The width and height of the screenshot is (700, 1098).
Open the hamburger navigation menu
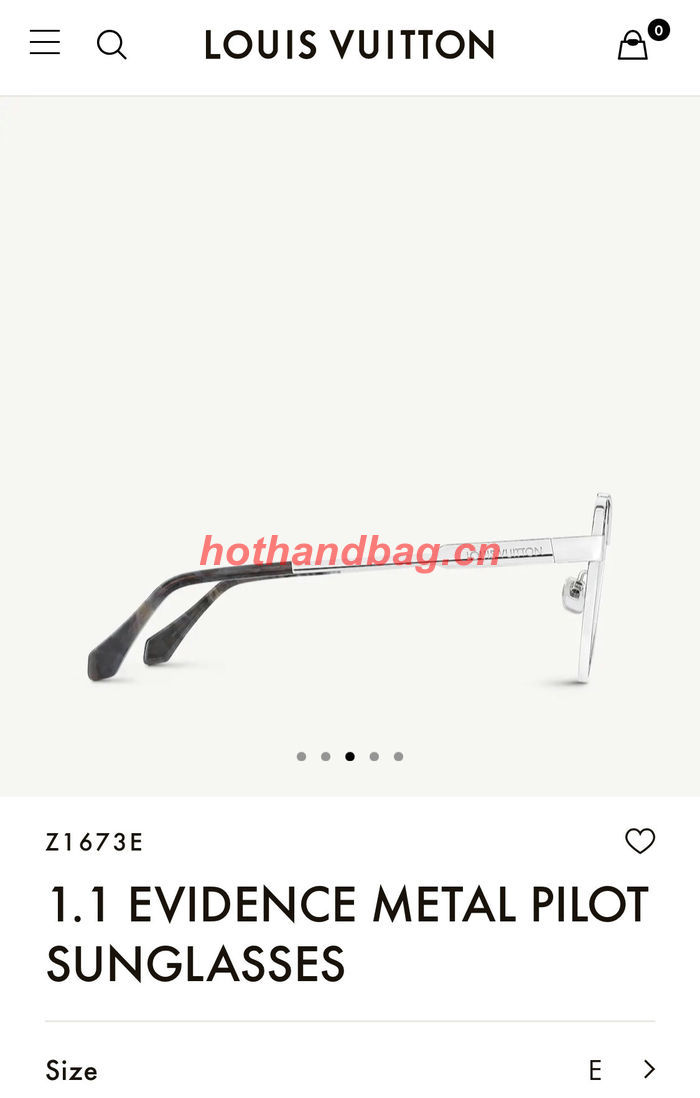(45, 43)
